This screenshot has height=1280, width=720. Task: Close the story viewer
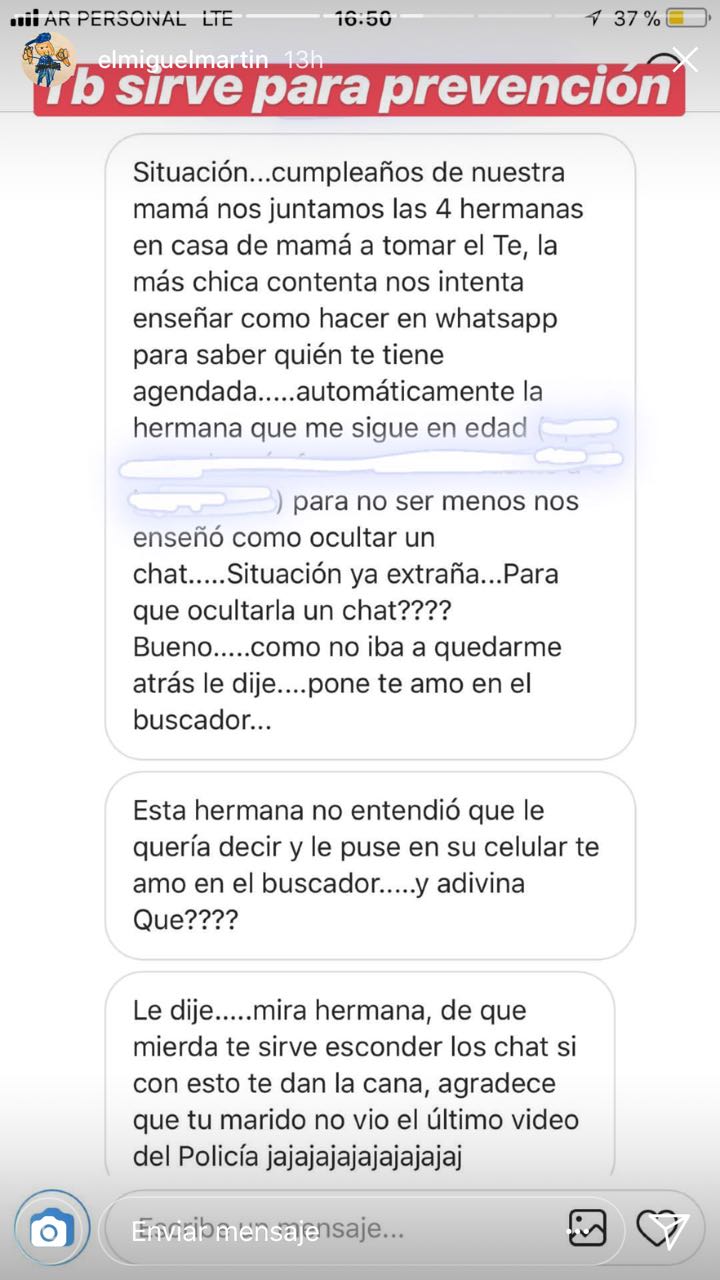click(x=685, y=60)
